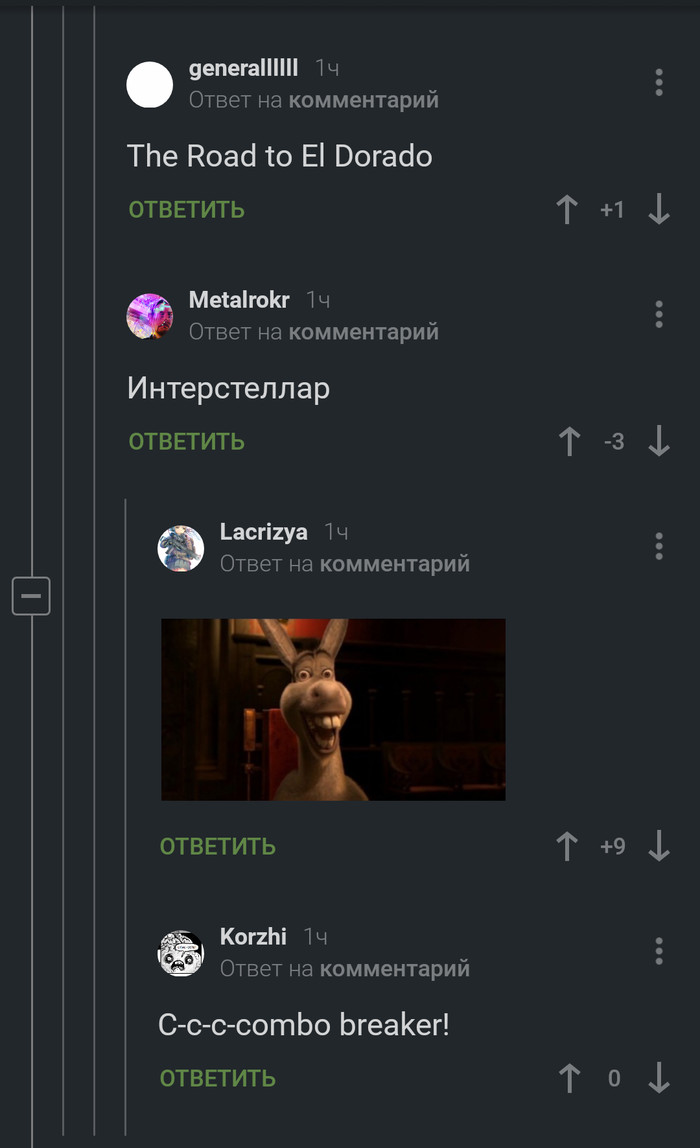The width and height of the screenshot is (700, 1148).
Task: Open the donkey image in Lacrizya's comment
Action: tap(333, 709)
